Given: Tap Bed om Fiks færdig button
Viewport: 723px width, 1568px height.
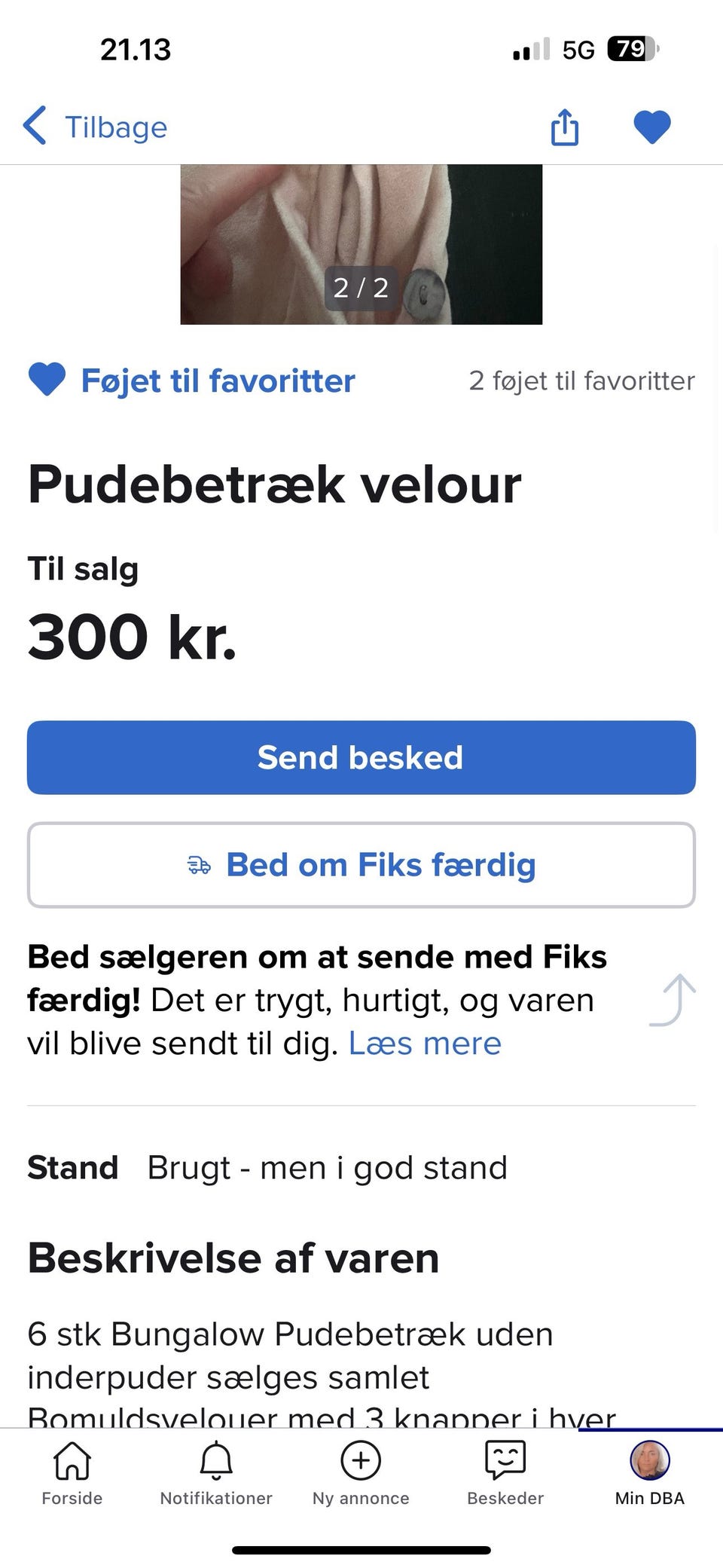Looking at the screenshot, I should click(x=361, y=865).
